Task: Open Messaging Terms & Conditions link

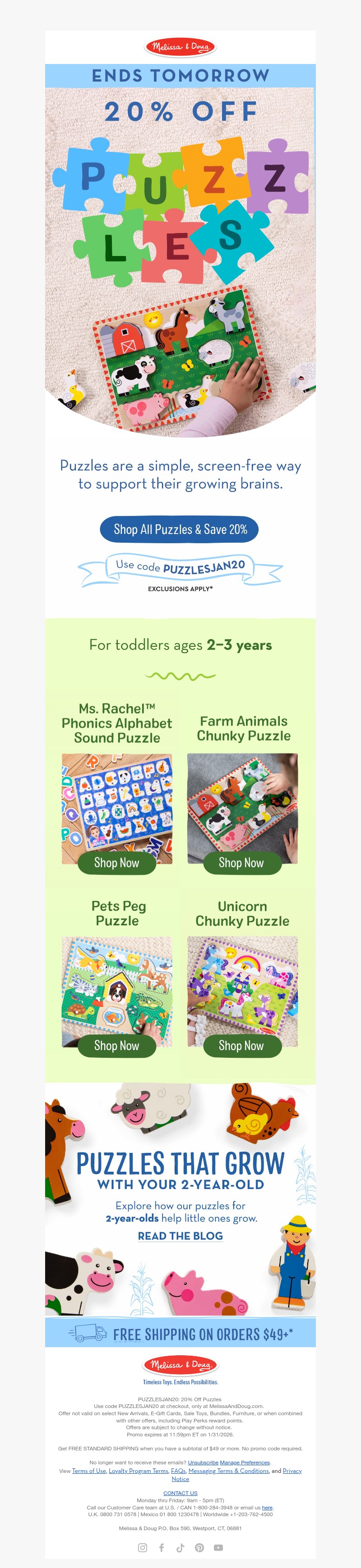Action: 229,1471
